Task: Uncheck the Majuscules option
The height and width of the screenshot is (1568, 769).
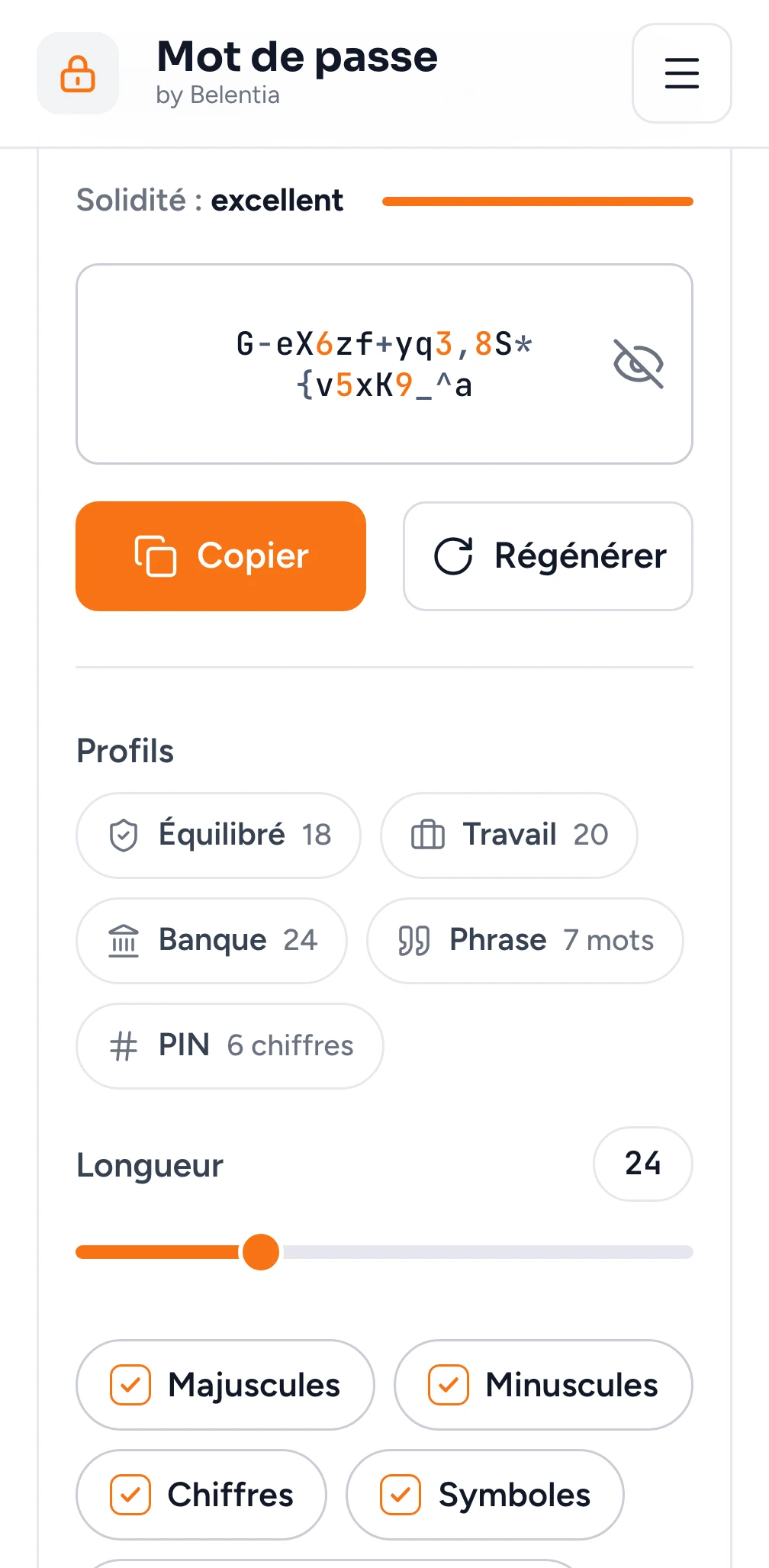Action: [225, 1384]
